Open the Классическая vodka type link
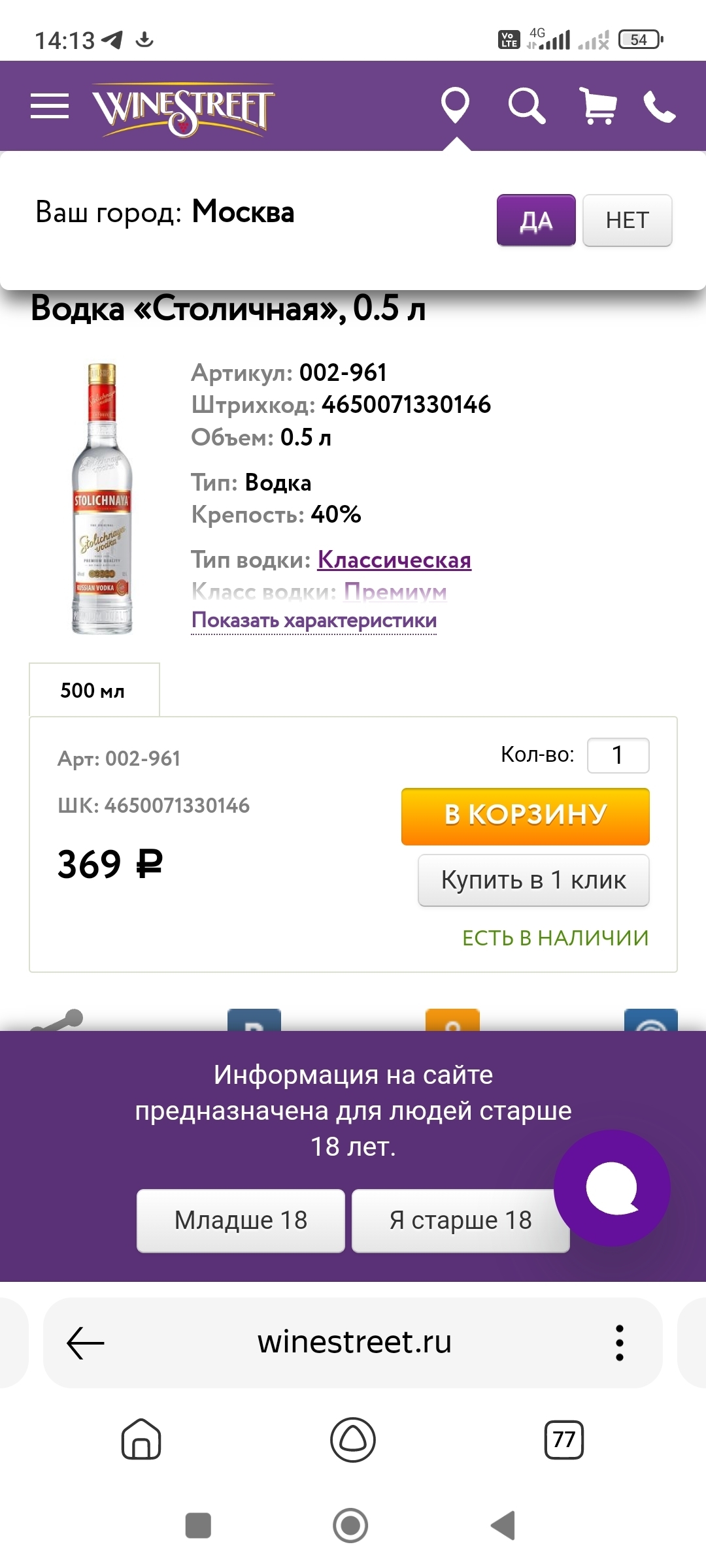Image resolution: width=706 pixels, height=1568 pixels. tap(394, 560)
